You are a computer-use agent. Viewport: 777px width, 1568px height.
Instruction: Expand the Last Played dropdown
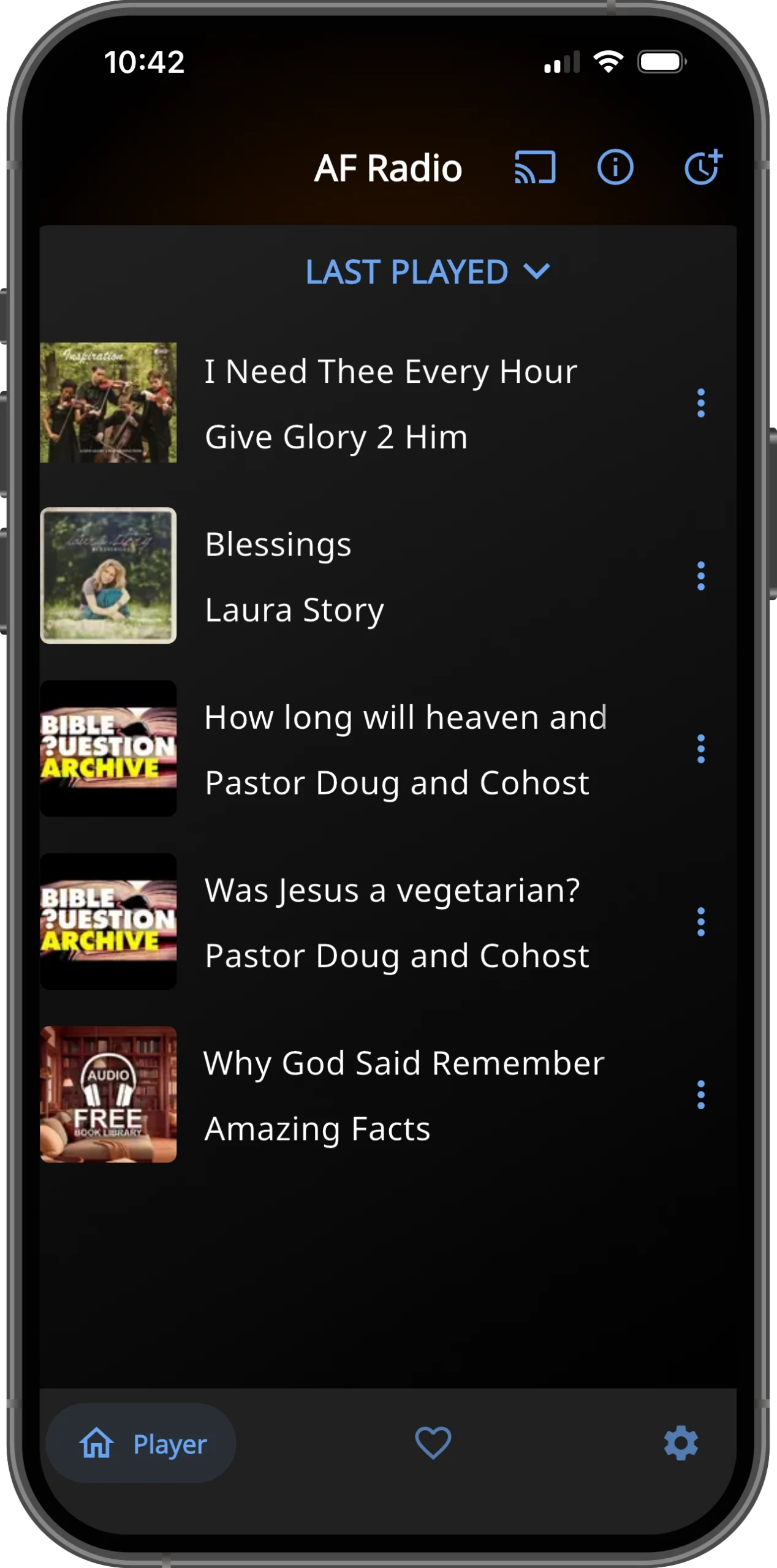427,272
